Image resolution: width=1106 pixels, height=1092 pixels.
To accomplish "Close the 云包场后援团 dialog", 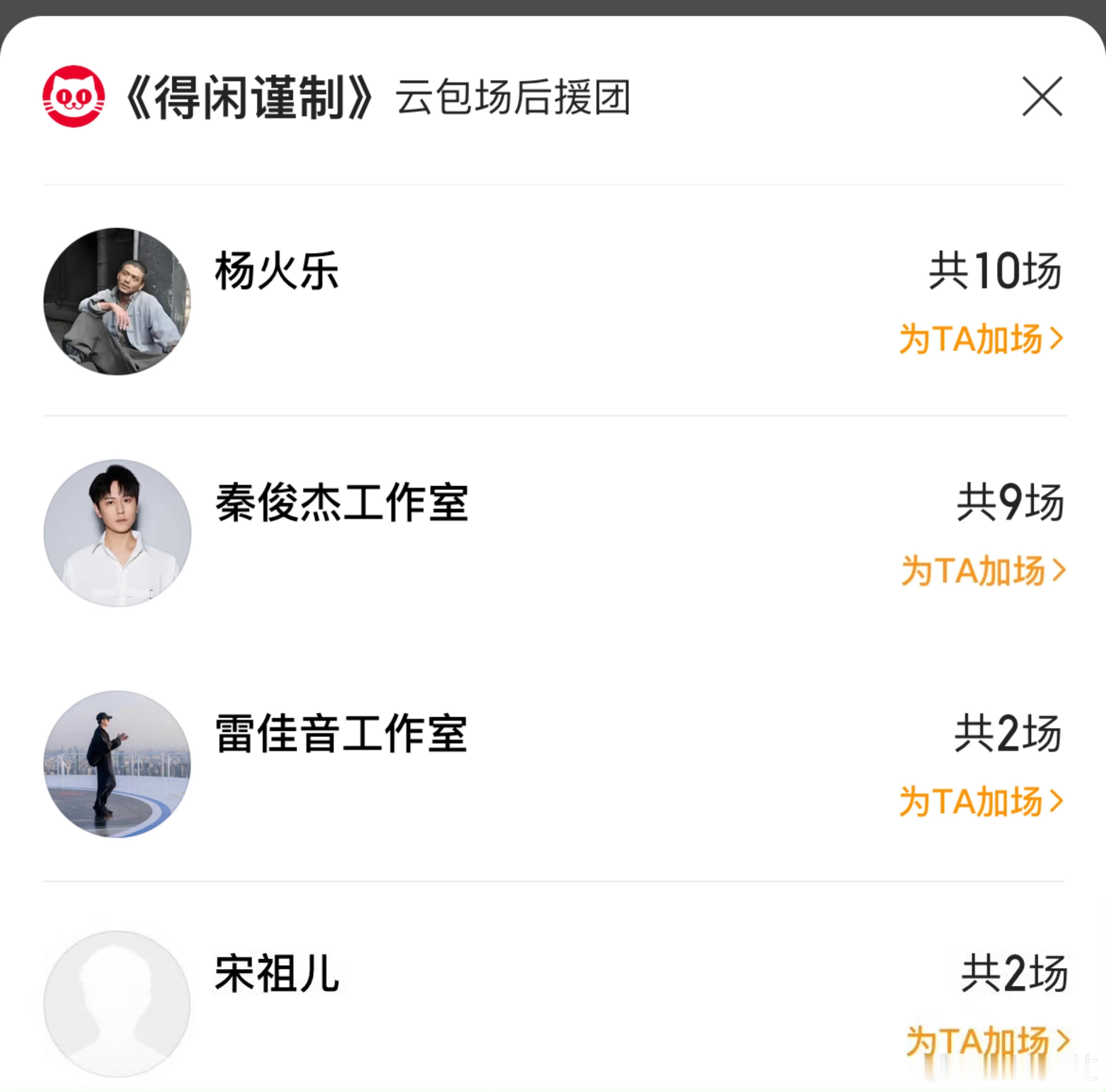I will (1042, 96).
